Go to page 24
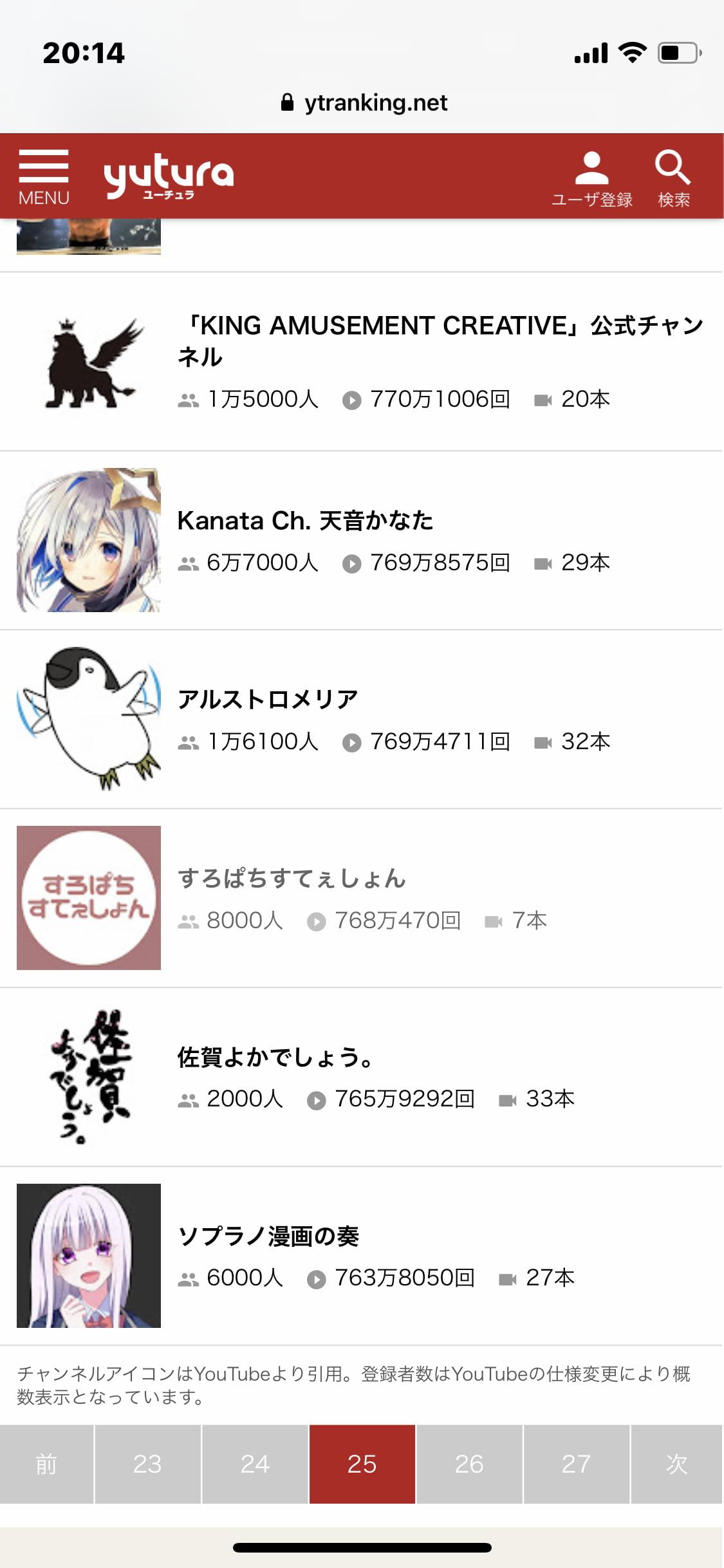This screenshot has width=724, height=1568. 255,1464
